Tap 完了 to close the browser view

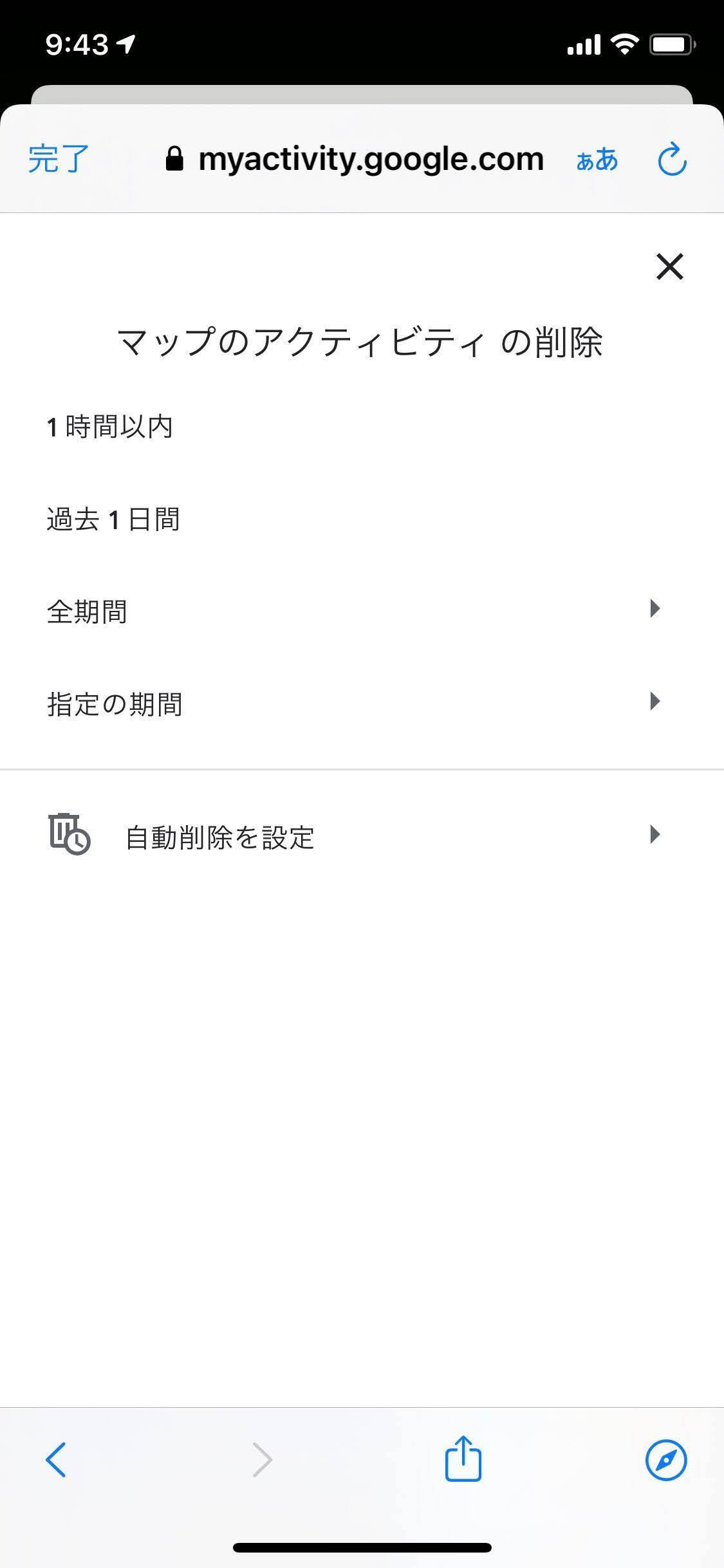[x=58, y=159]
